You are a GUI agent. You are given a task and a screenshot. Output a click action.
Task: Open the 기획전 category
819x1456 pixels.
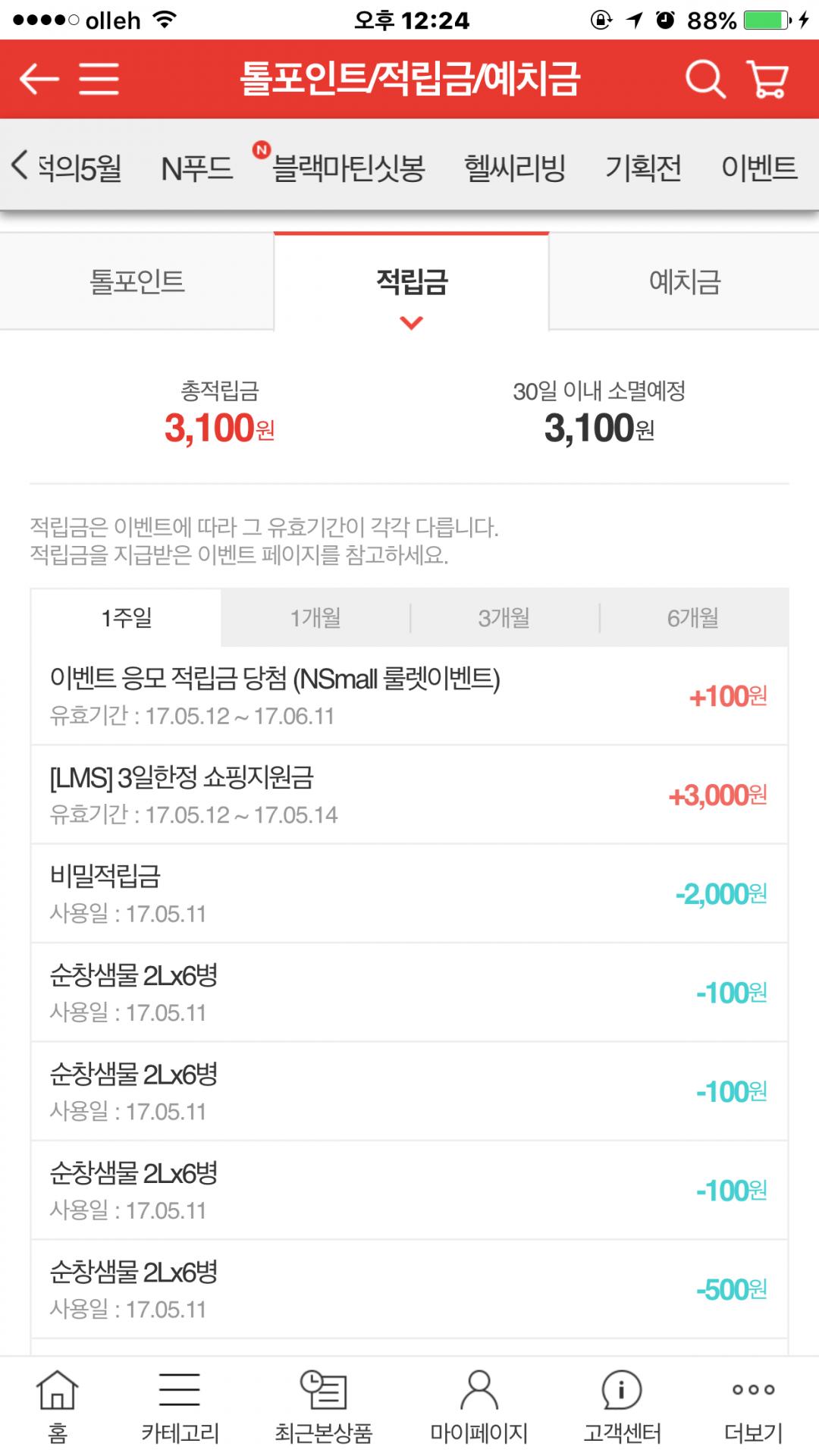(643, 168)
